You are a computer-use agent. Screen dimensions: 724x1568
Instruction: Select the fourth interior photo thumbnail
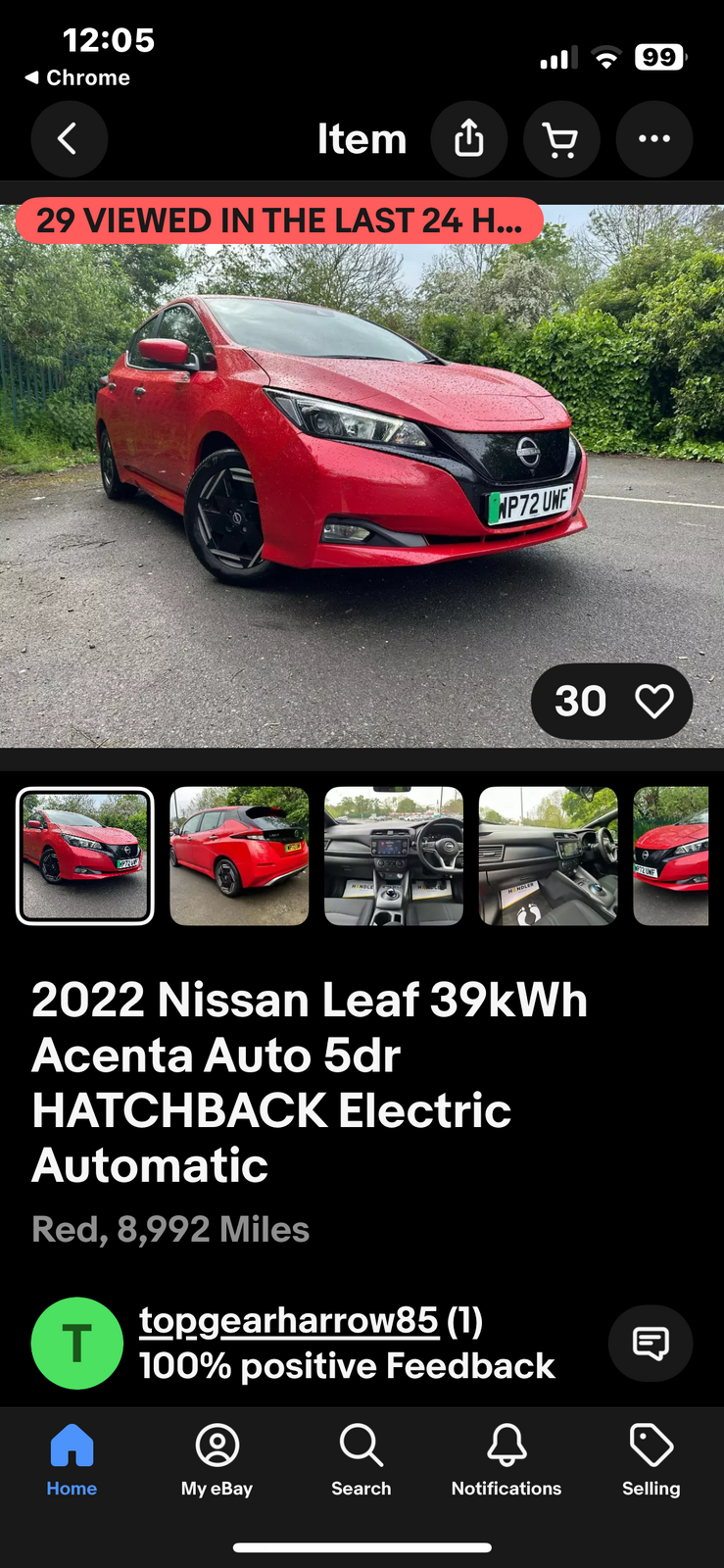548,856
